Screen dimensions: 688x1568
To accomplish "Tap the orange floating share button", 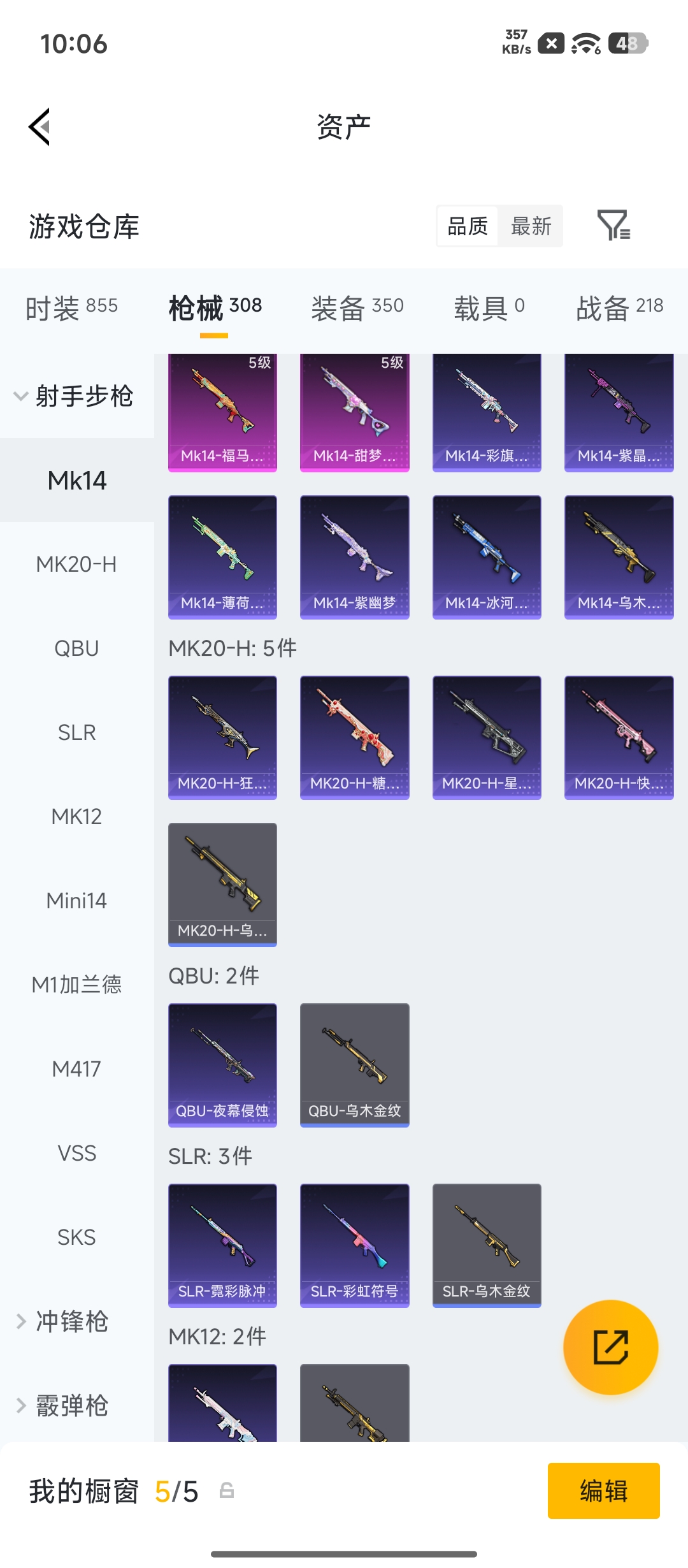I will coord(610,1347).
